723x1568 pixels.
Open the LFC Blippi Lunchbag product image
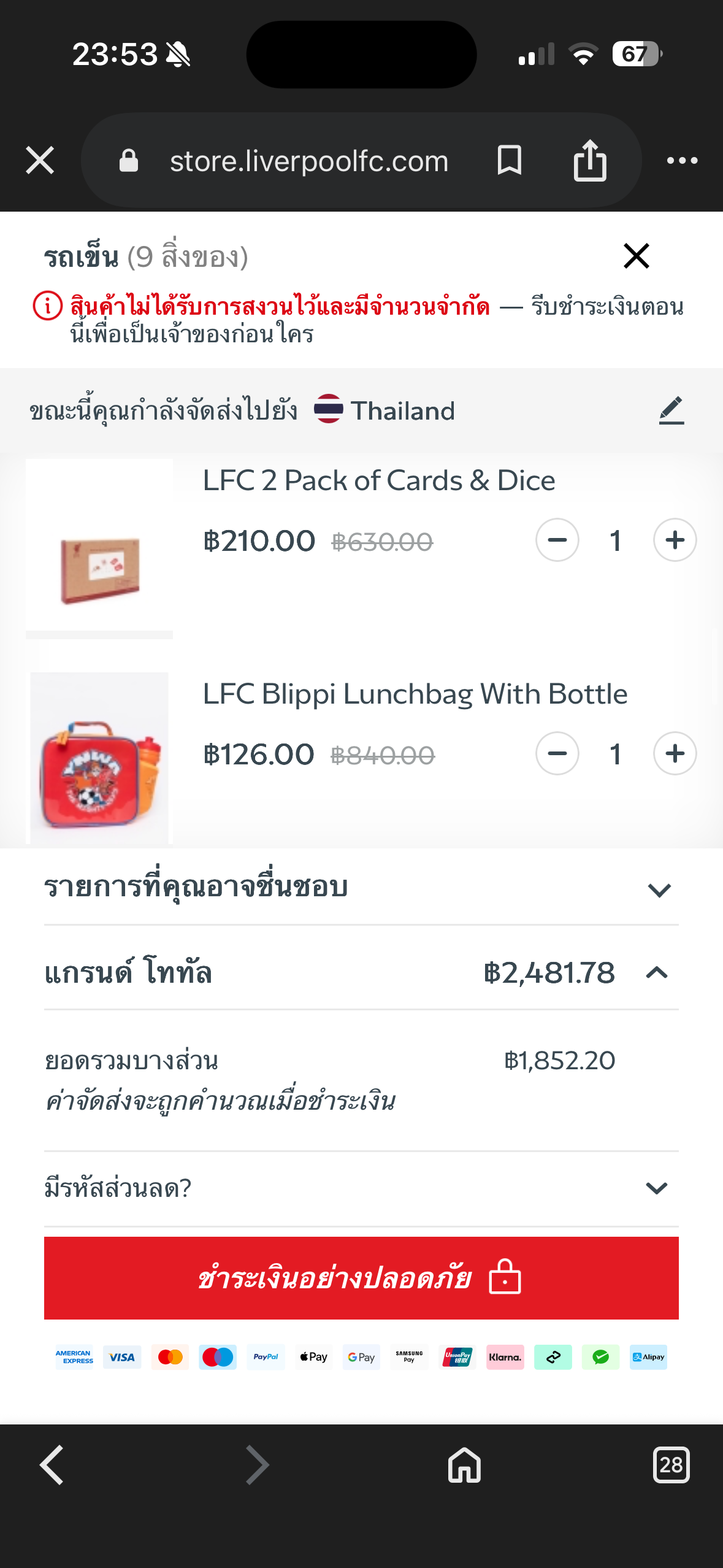click(x=99, y=758)
